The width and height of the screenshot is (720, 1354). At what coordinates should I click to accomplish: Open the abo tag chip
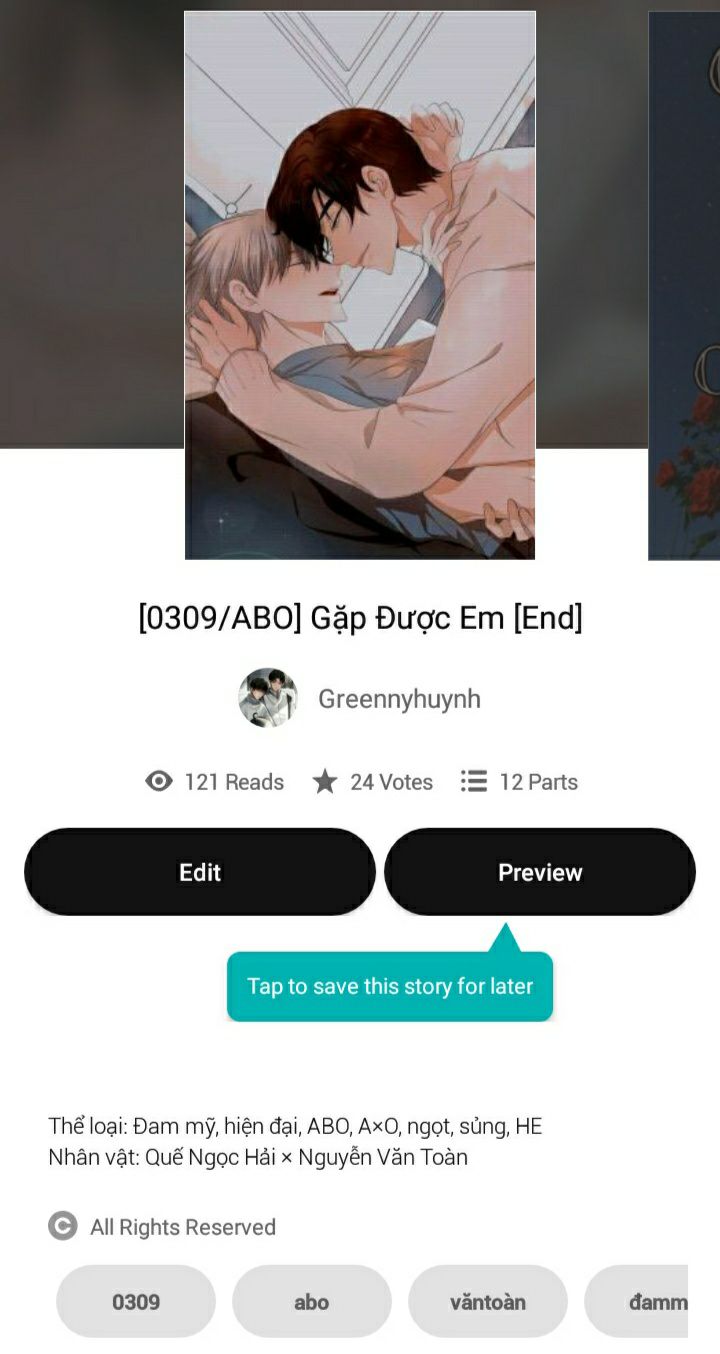[x=312, y=1301]
